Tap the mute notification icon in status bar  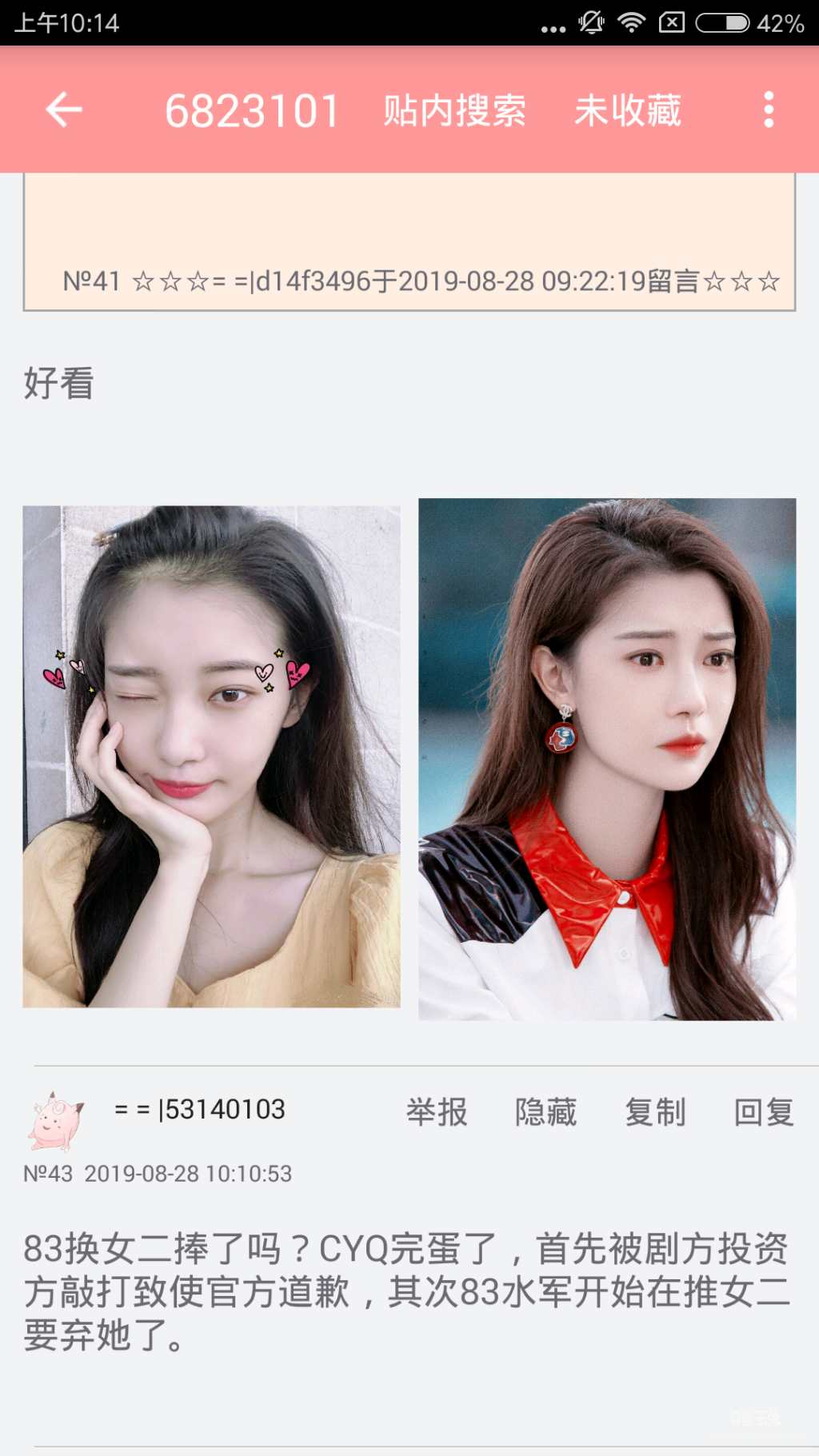(590, 25)
